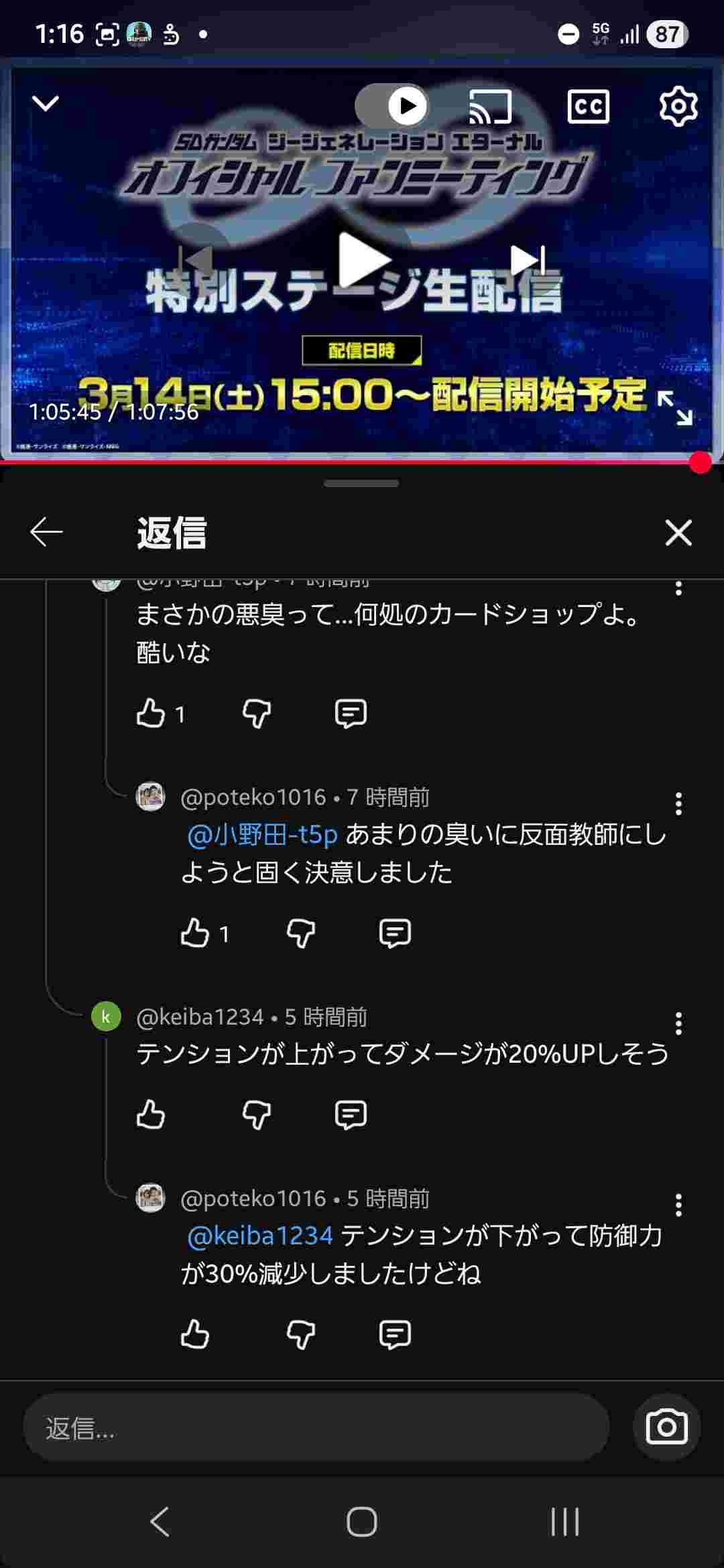Image resolution: width=724 pixels, height=1568 pixels.
Task: Like the reply about 防御力が30%減少
Action: [x=195, y=1334]
